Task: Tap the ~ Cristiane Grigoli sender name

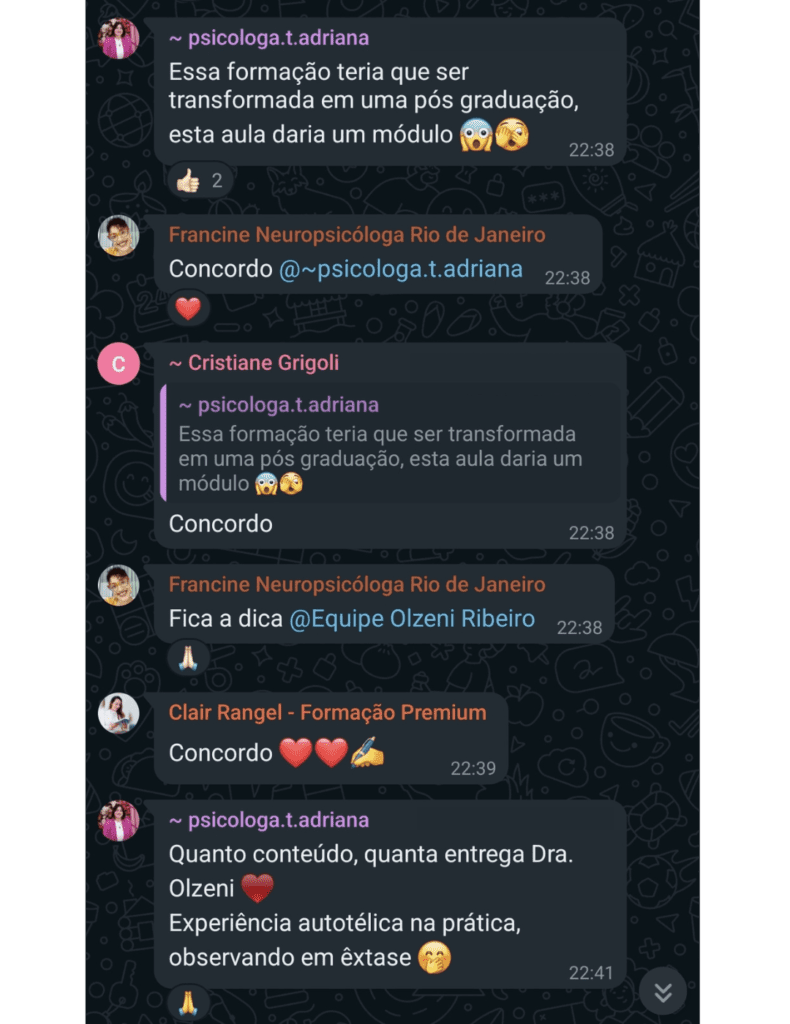Action: pos(254,363)
